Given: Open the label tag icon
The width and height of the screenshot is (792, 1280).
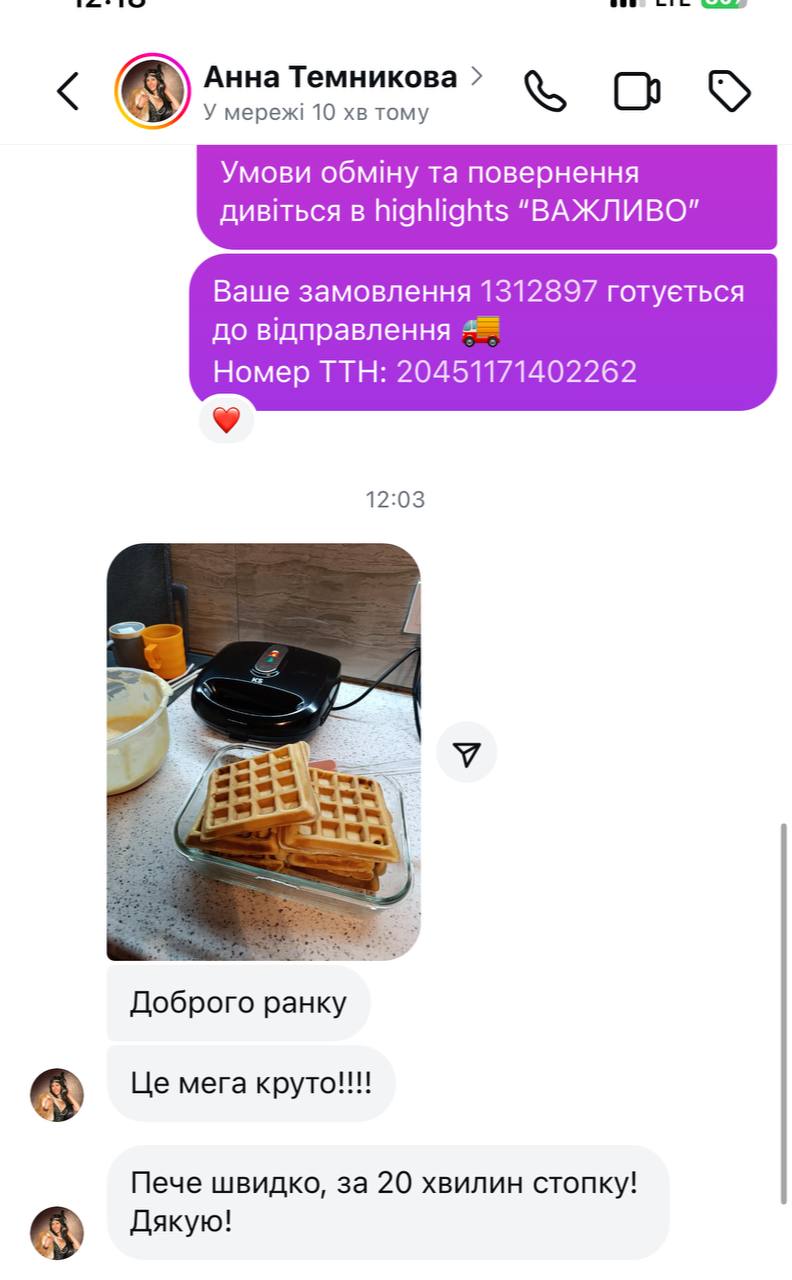Looking at the screenshot, I should click(x=729, y=91).
